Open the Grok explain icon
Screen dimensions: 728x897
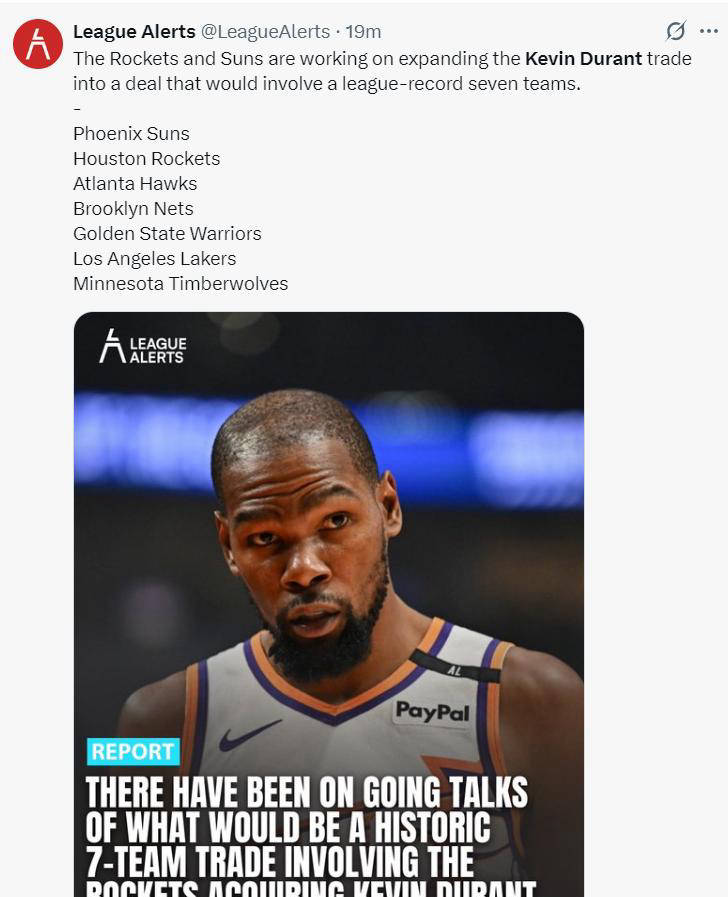tap(676, 31)
